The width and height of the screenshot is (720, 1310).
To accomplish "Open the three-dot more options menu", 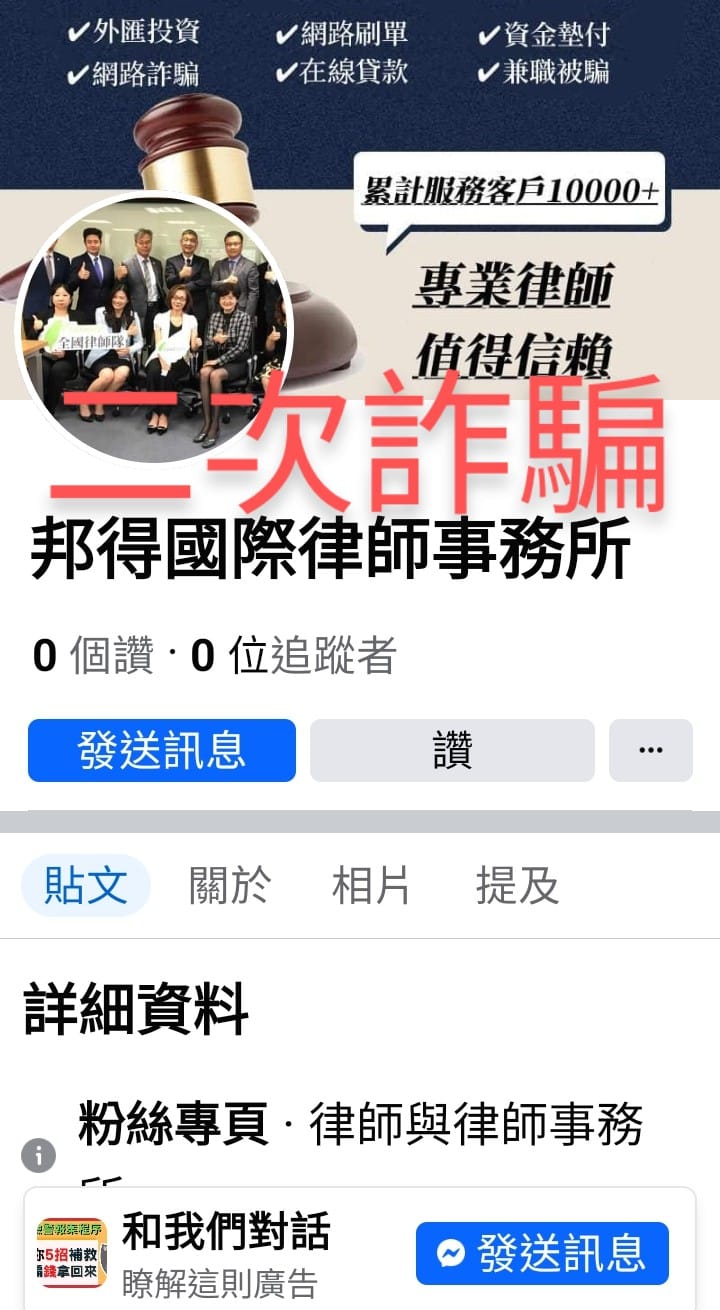I will pyautogui.click(x=650, y=750).
